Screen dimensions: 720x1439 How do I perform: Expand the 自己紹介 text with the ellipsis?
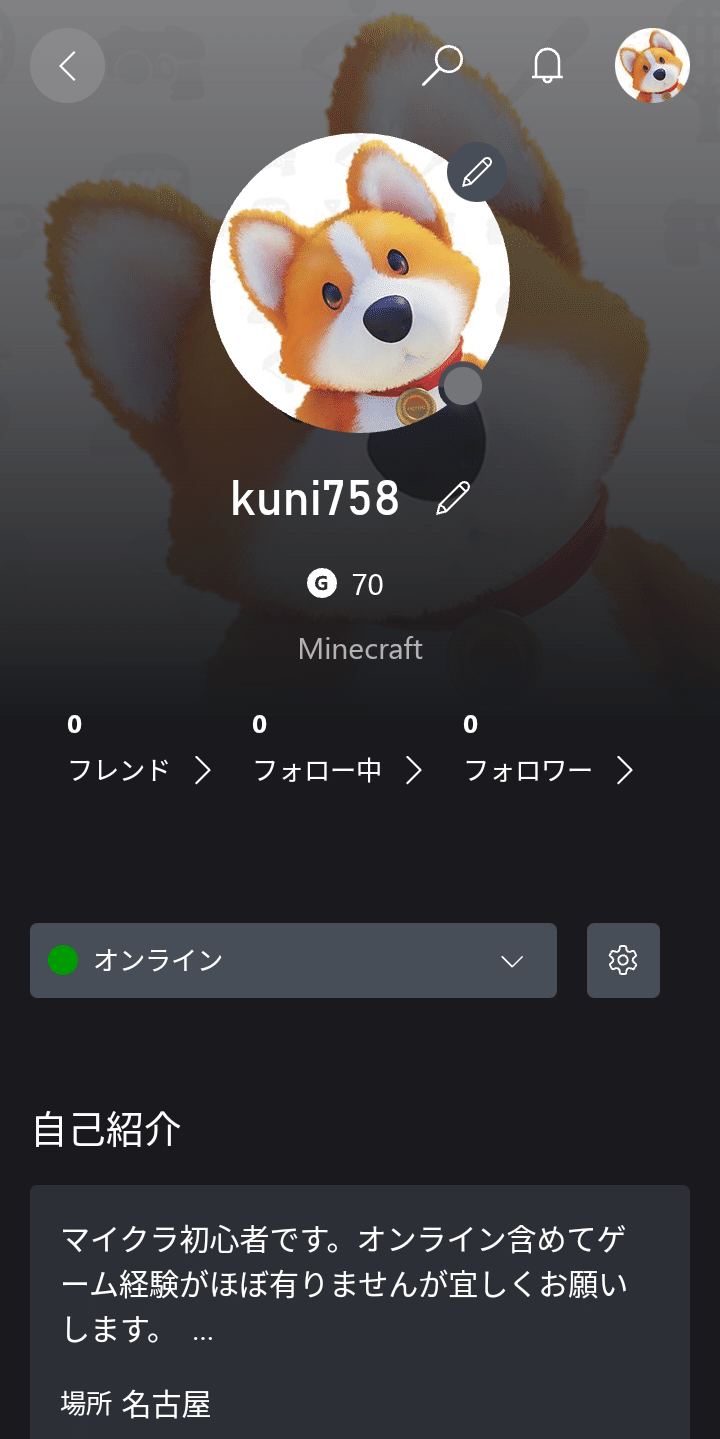click(203, 1332)
